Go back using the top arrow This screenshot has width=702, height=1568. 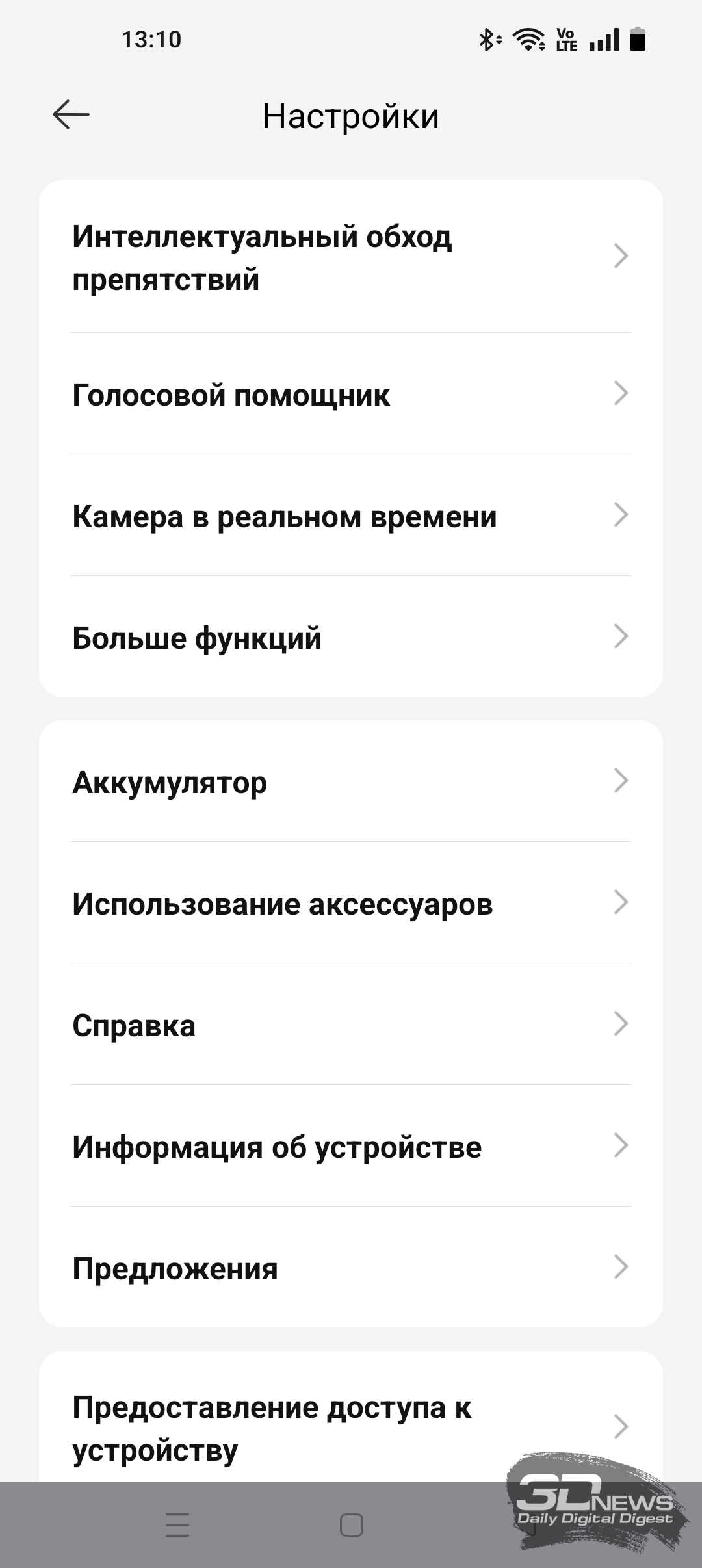pyautogui.click(x=71, y=115)
